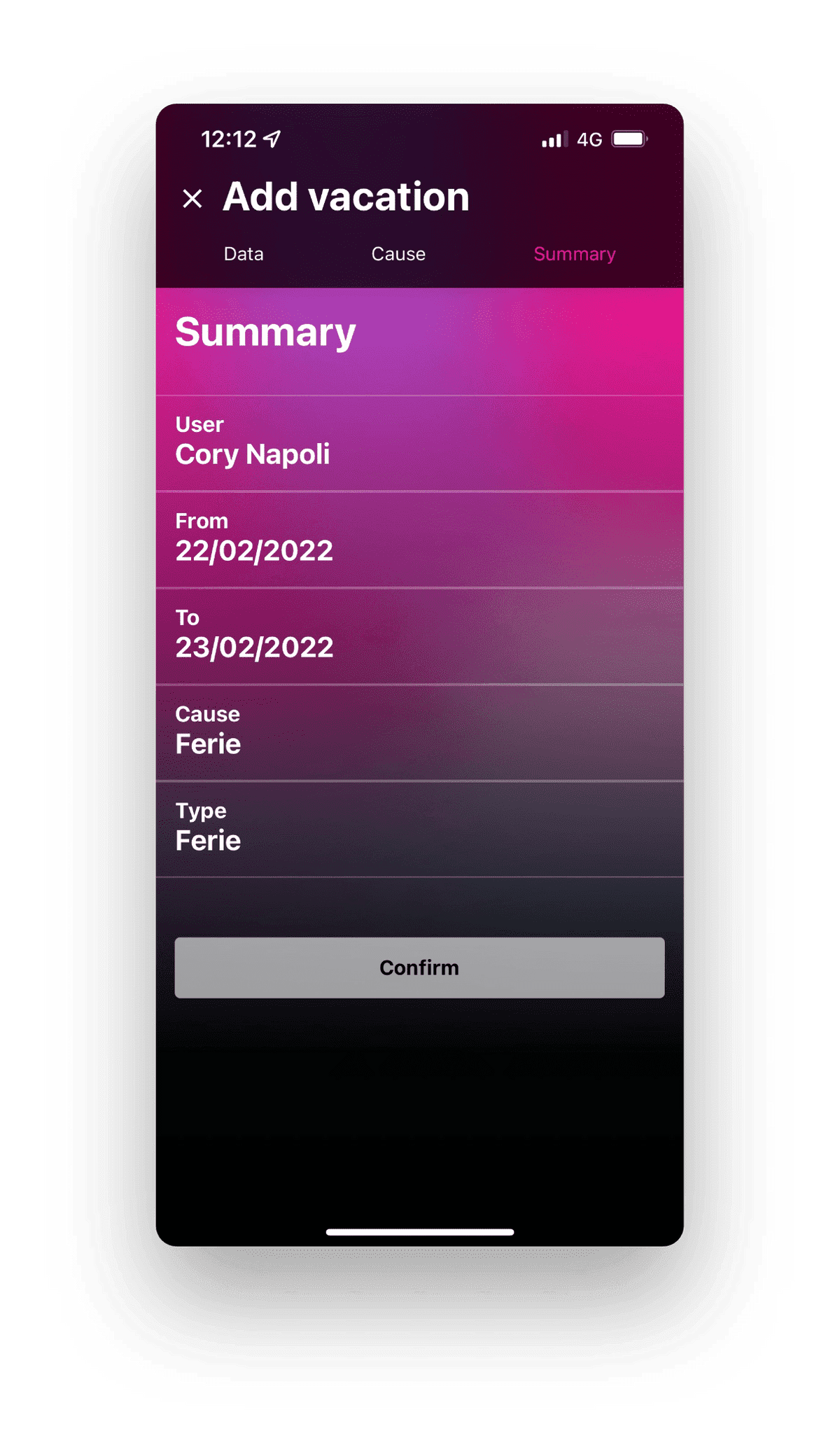Switch to the Data tab
The height and width of the screenshot is (1454, 840).
click(x=244, y=253)
